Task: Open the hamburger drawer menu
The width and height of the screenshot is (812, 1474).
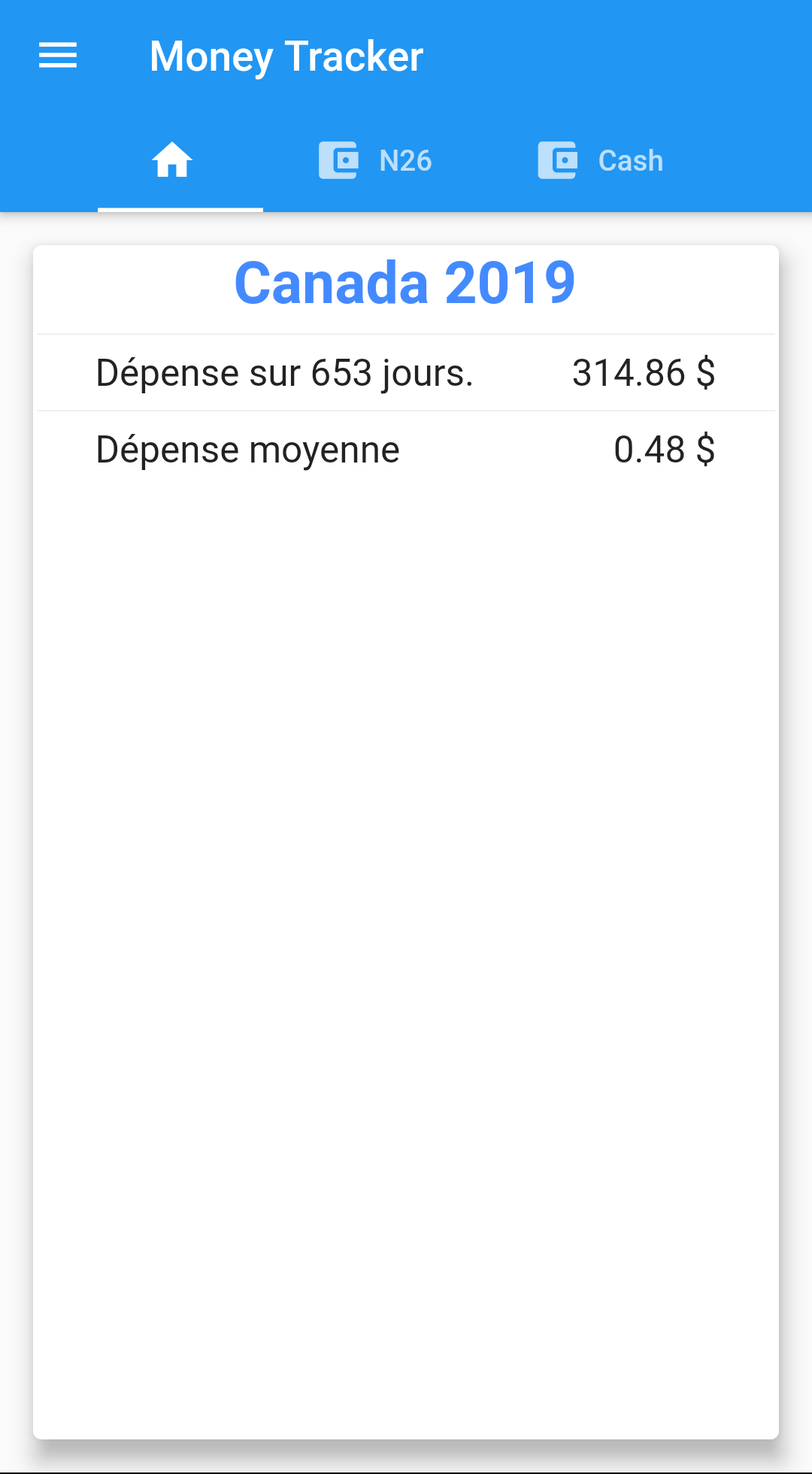Action: [58, 56]
